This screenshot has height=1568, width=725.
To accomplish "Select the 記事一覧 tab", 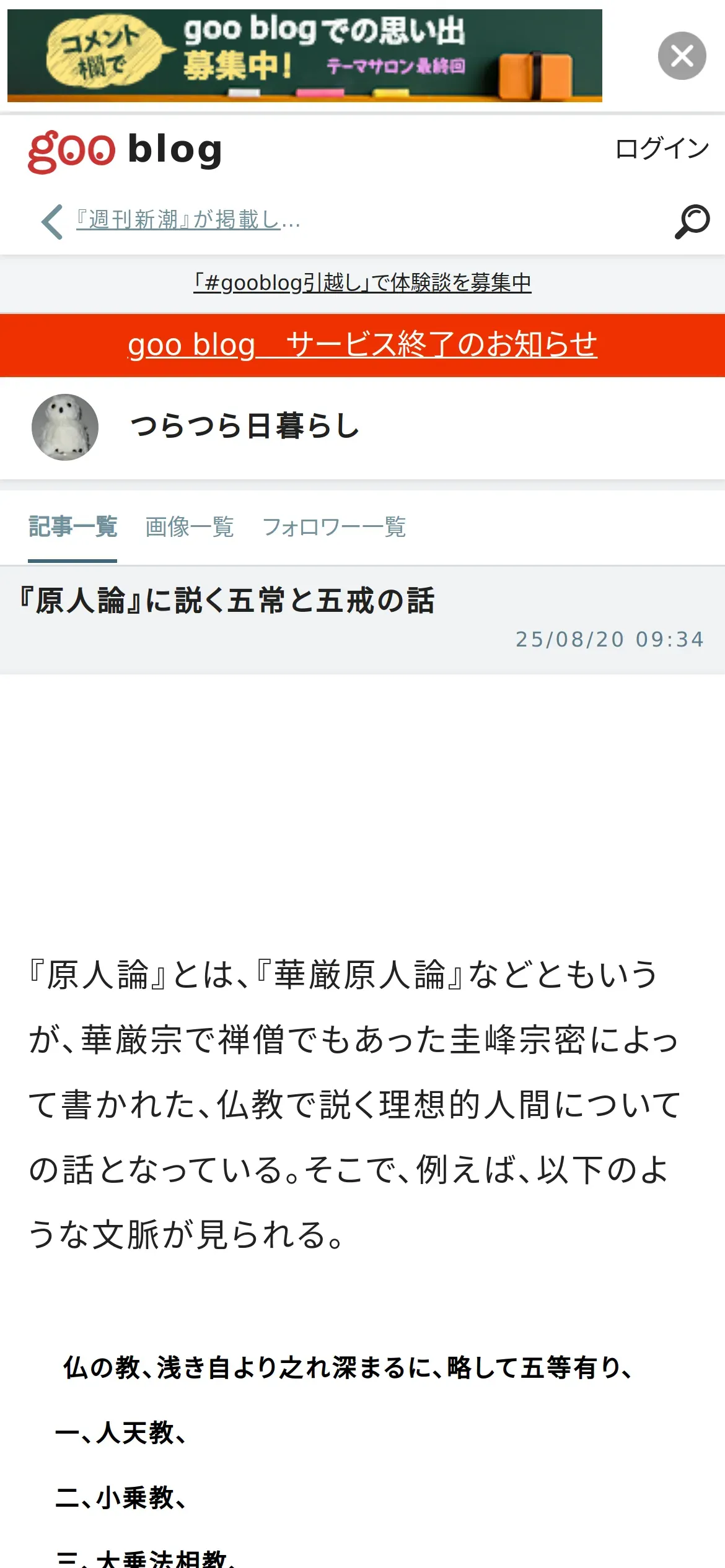I will (72, 527).
